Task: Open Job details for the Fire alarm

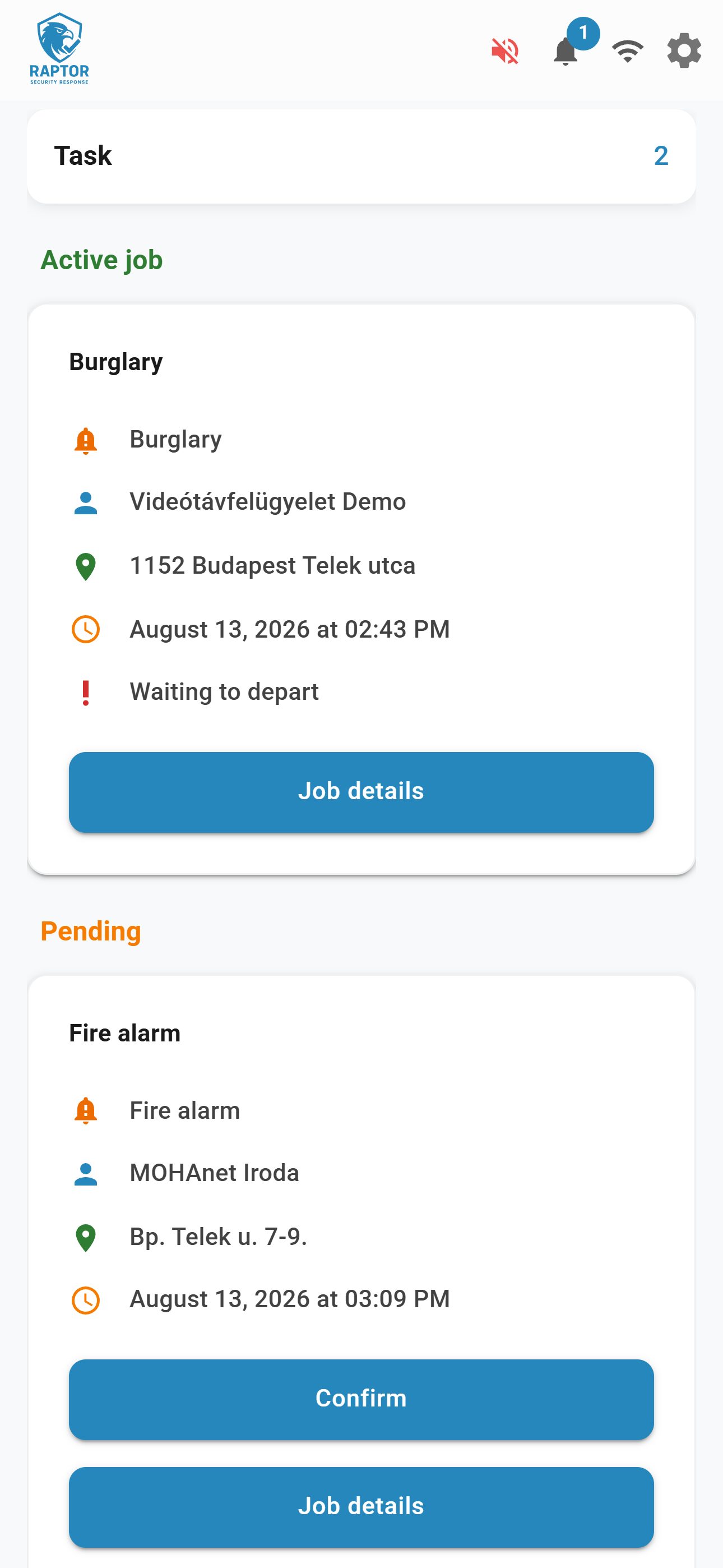Action: point(361,1506)
